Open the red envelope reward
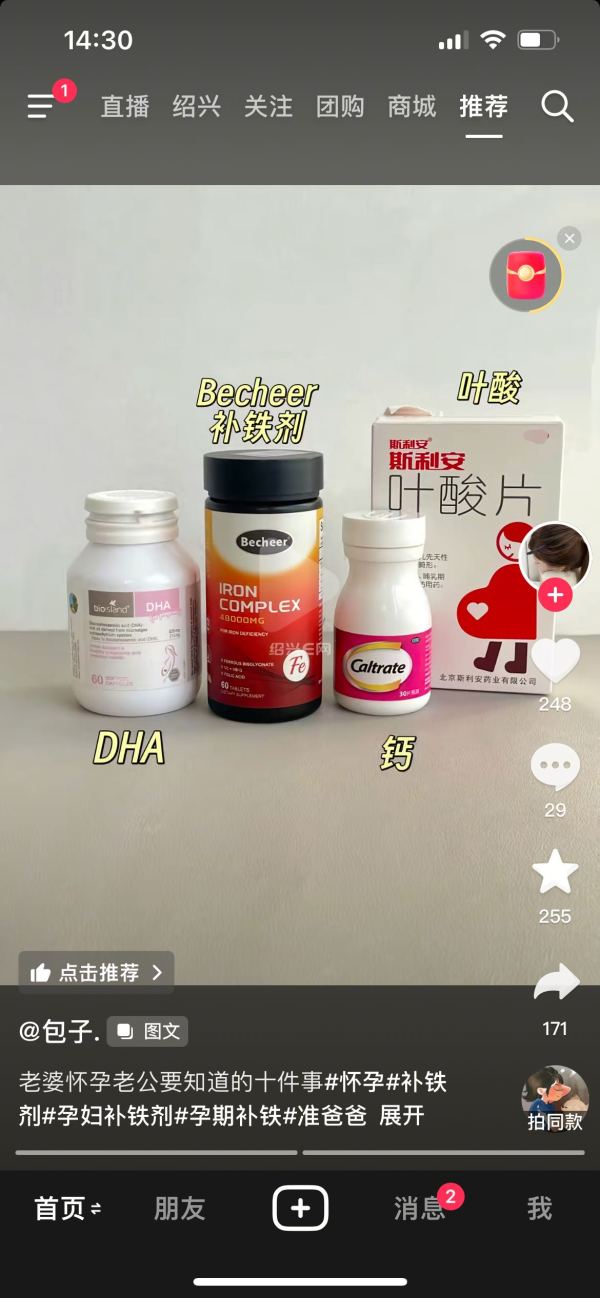Viewport: 600px width, 1298px height. 526,275
